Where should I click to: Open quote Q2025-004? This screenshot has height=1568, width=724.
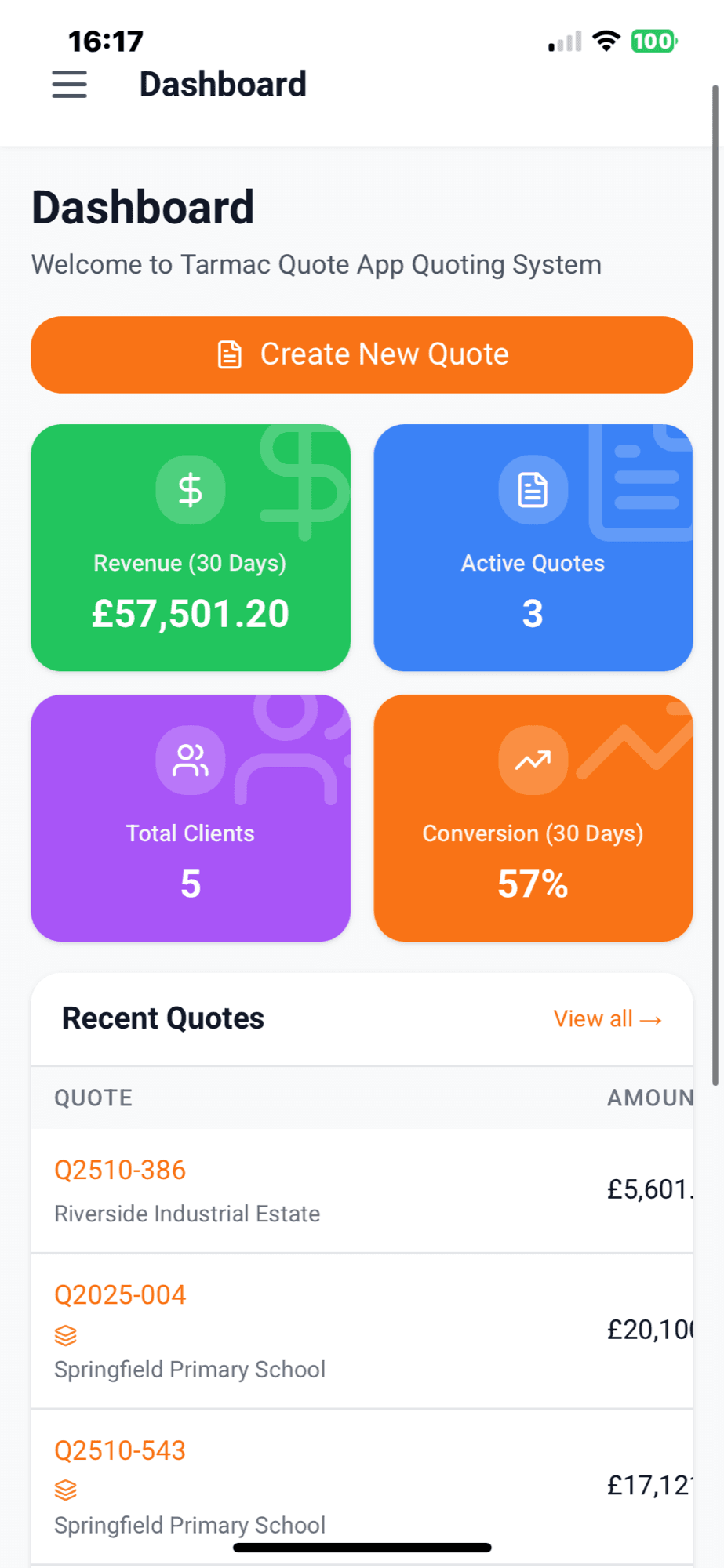pyautogui.click(x=120, y=1294)
